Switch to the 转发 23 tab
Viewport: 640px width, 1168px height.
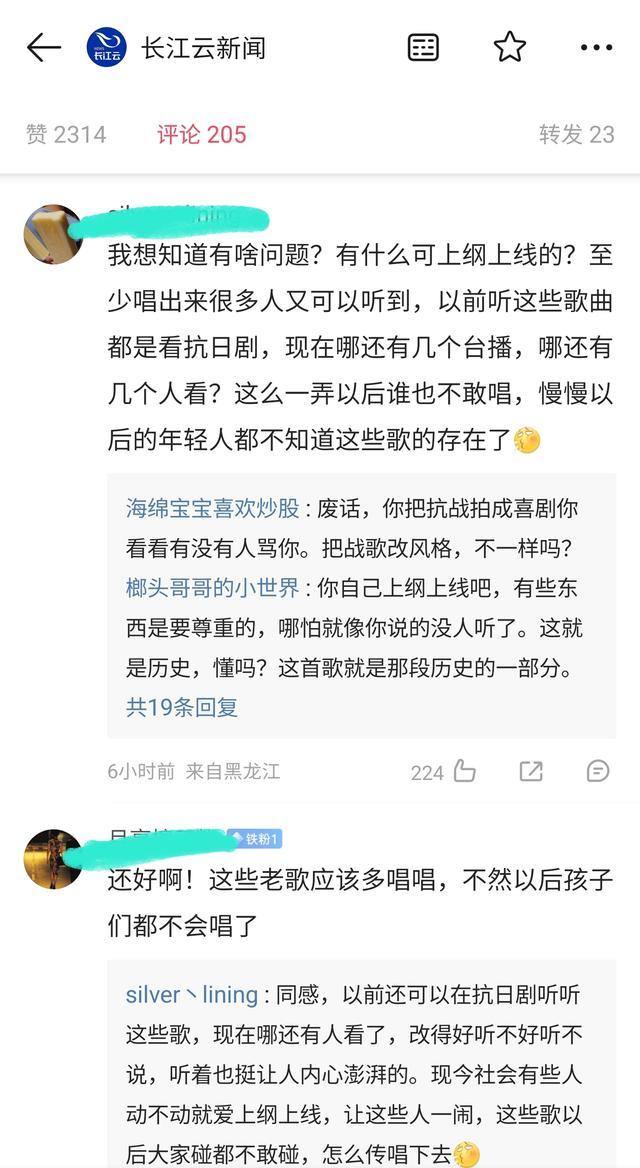[576, 134]
